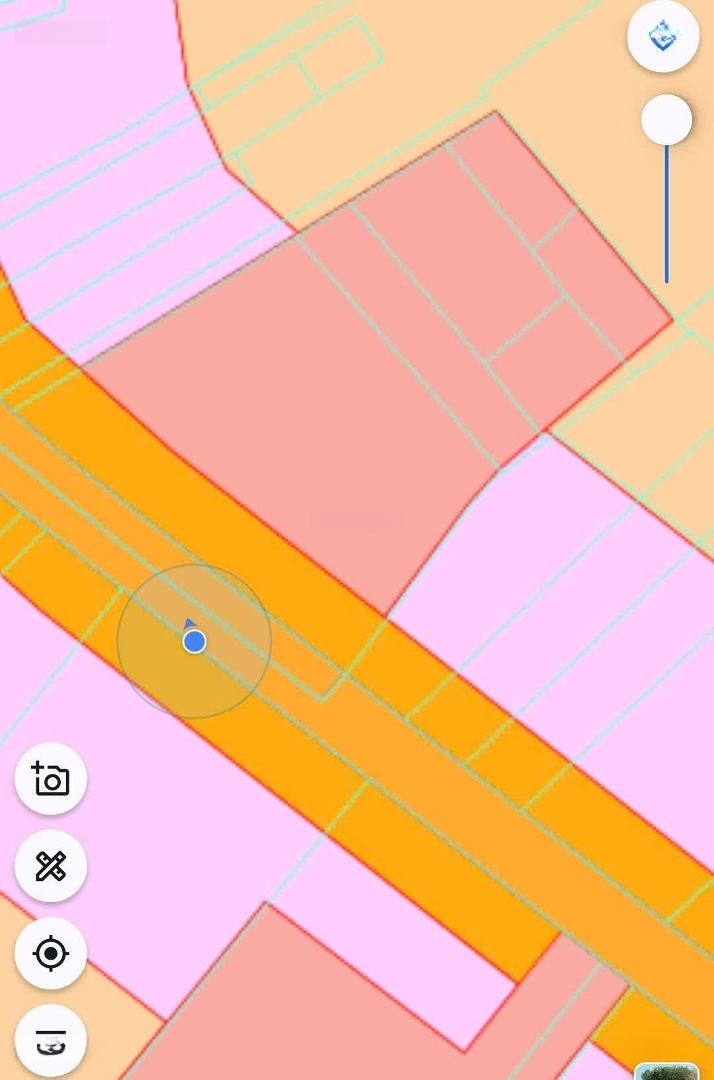The image size is (714, 1080).
Task: Tap the round button below the locate button
Action: (x=51, y=1040)
